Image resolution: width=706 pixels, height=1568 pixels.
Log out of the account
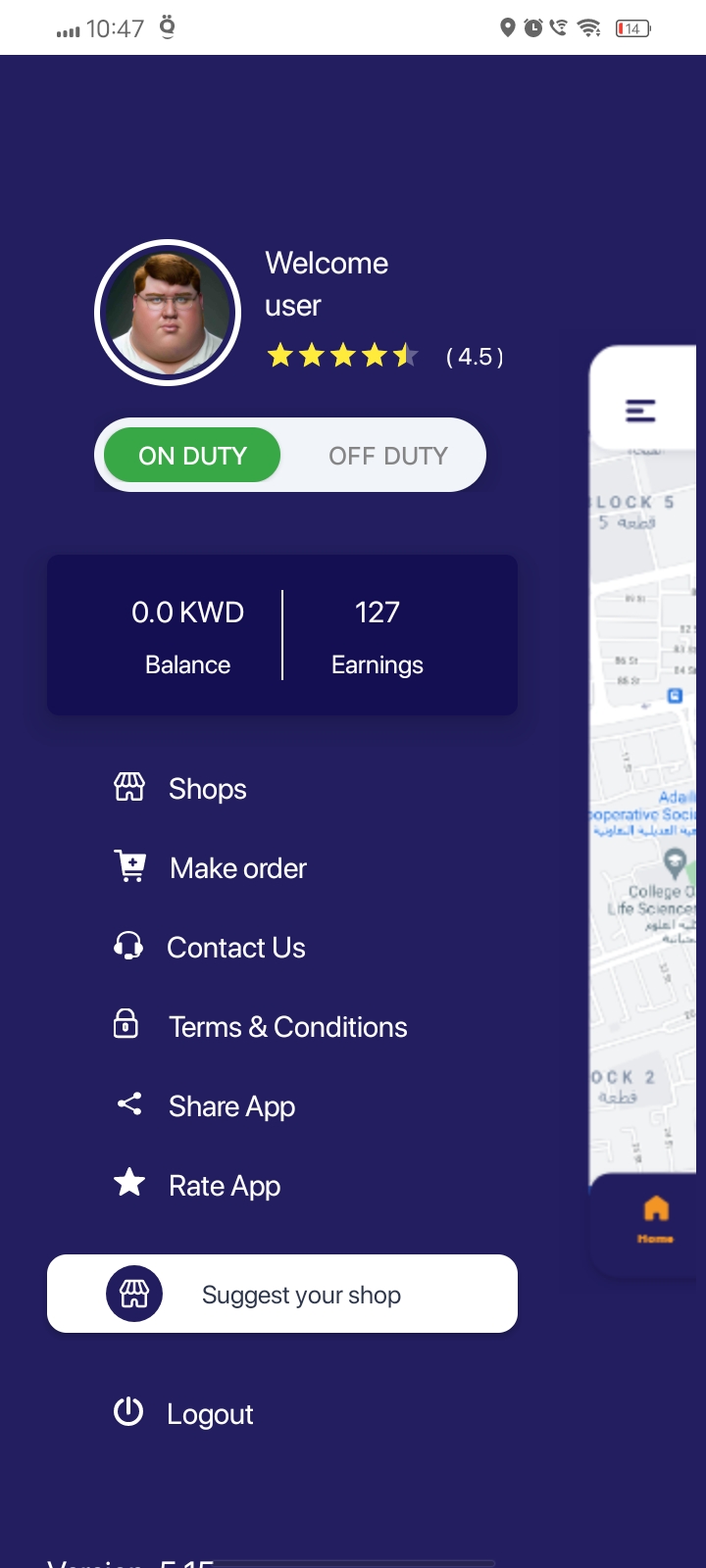(209, 1414)
